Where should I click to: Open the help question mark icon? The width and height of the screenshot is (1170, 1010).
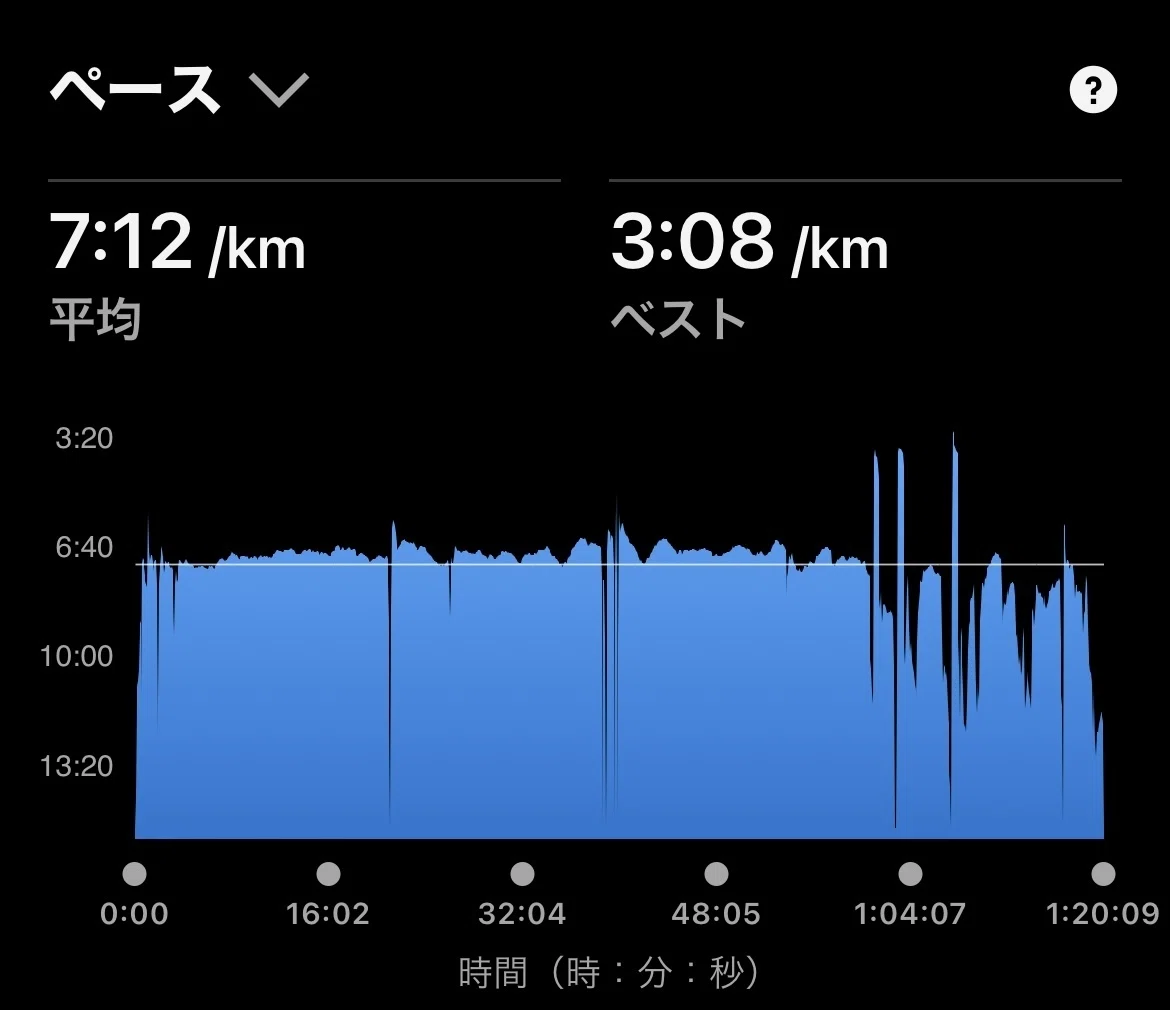tap(1093, 90)
